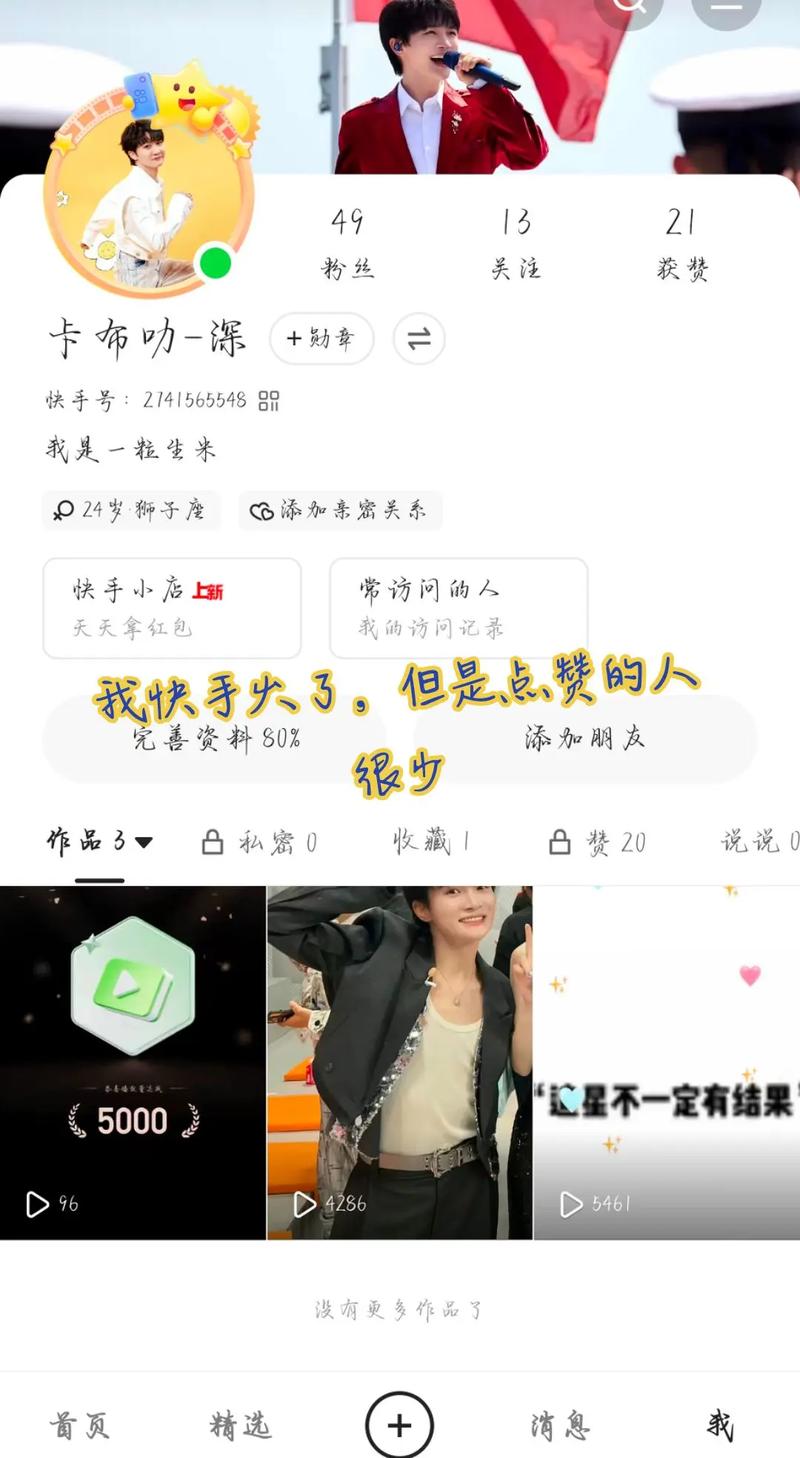Create a new post with plus button
Screen dimensions: 800x1458
pyautogui.click(x=399, y=1425)
